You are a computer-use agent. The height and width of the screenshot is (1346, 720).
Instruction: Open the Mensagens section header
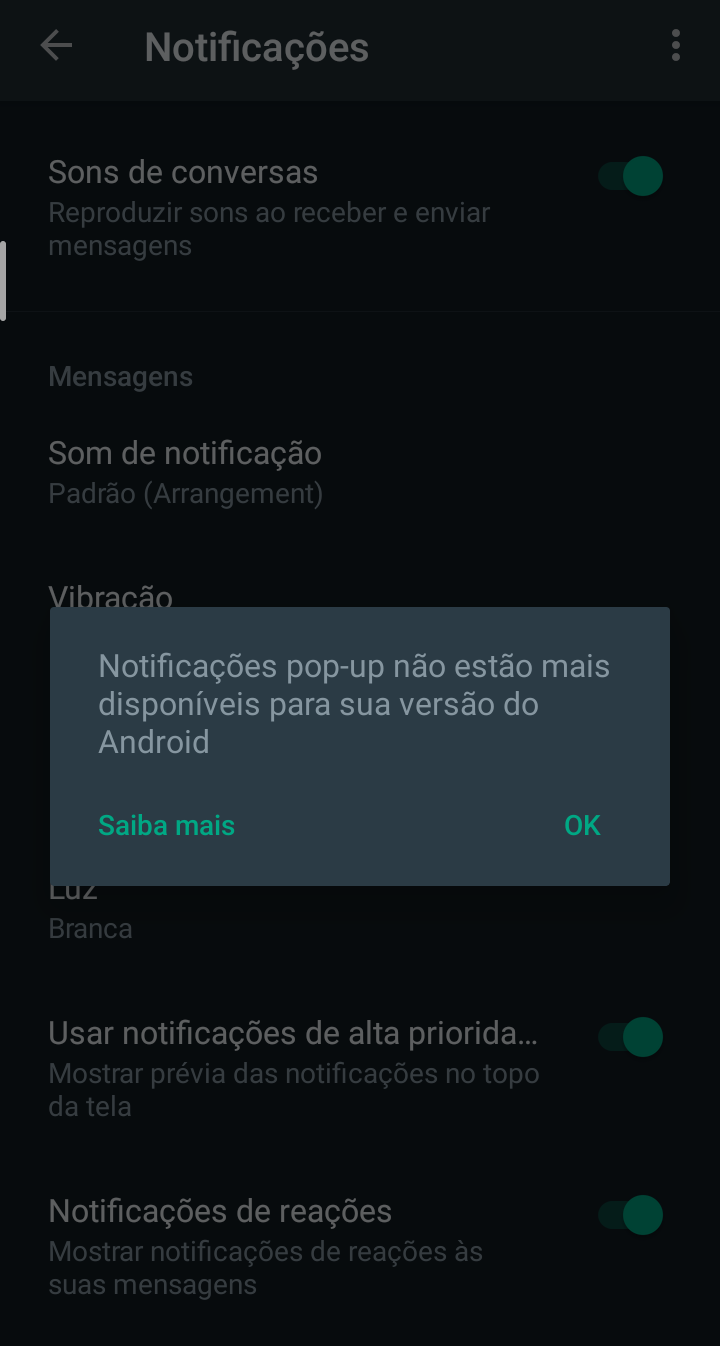(120, 376)
